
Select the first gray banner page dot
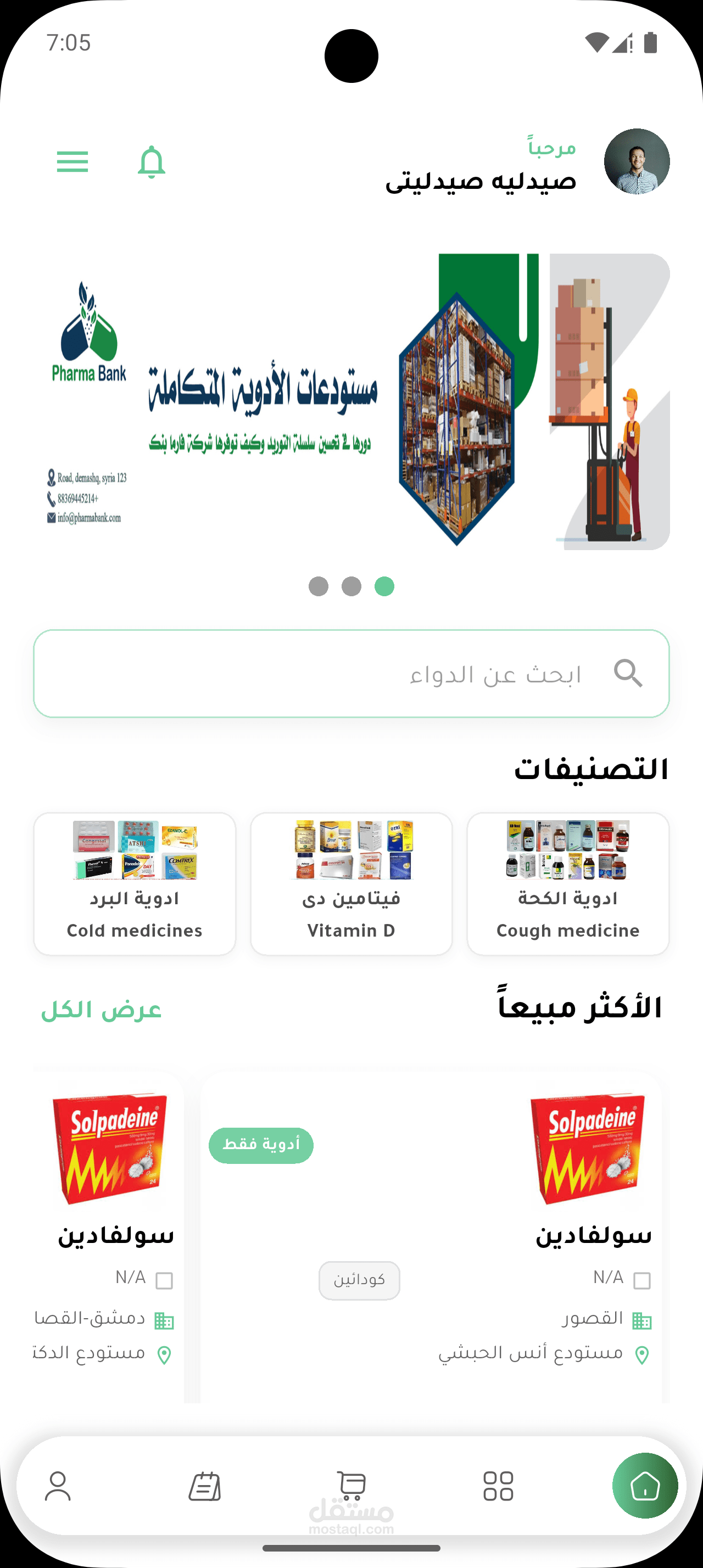(319, 586)
